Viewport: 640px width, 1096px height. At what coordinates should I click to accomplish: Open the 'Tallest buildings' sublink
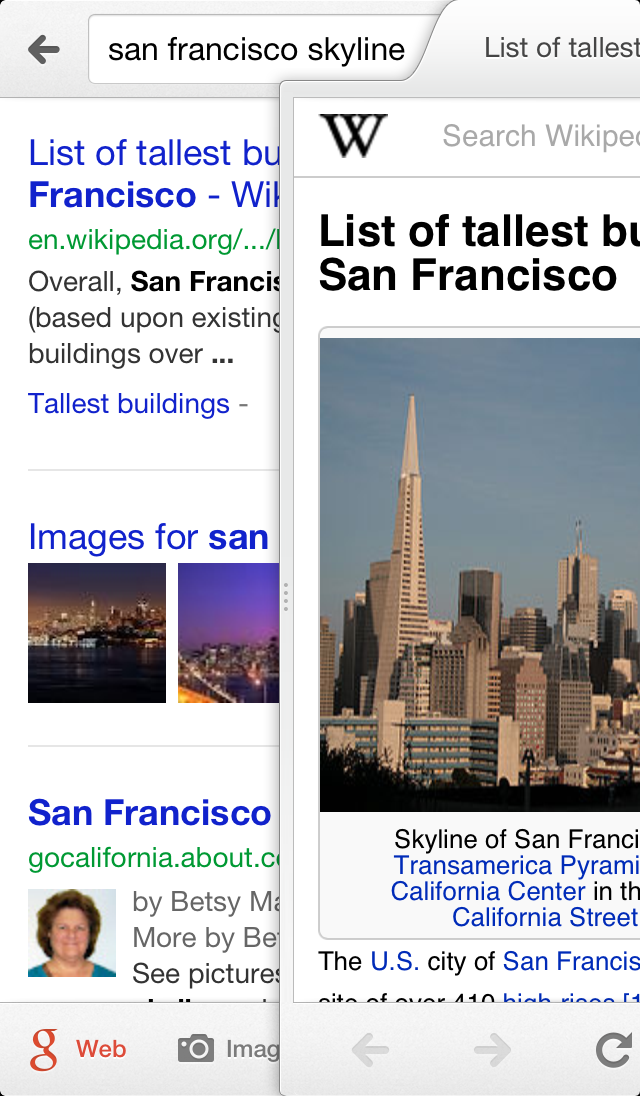click(x=129, y=404)
